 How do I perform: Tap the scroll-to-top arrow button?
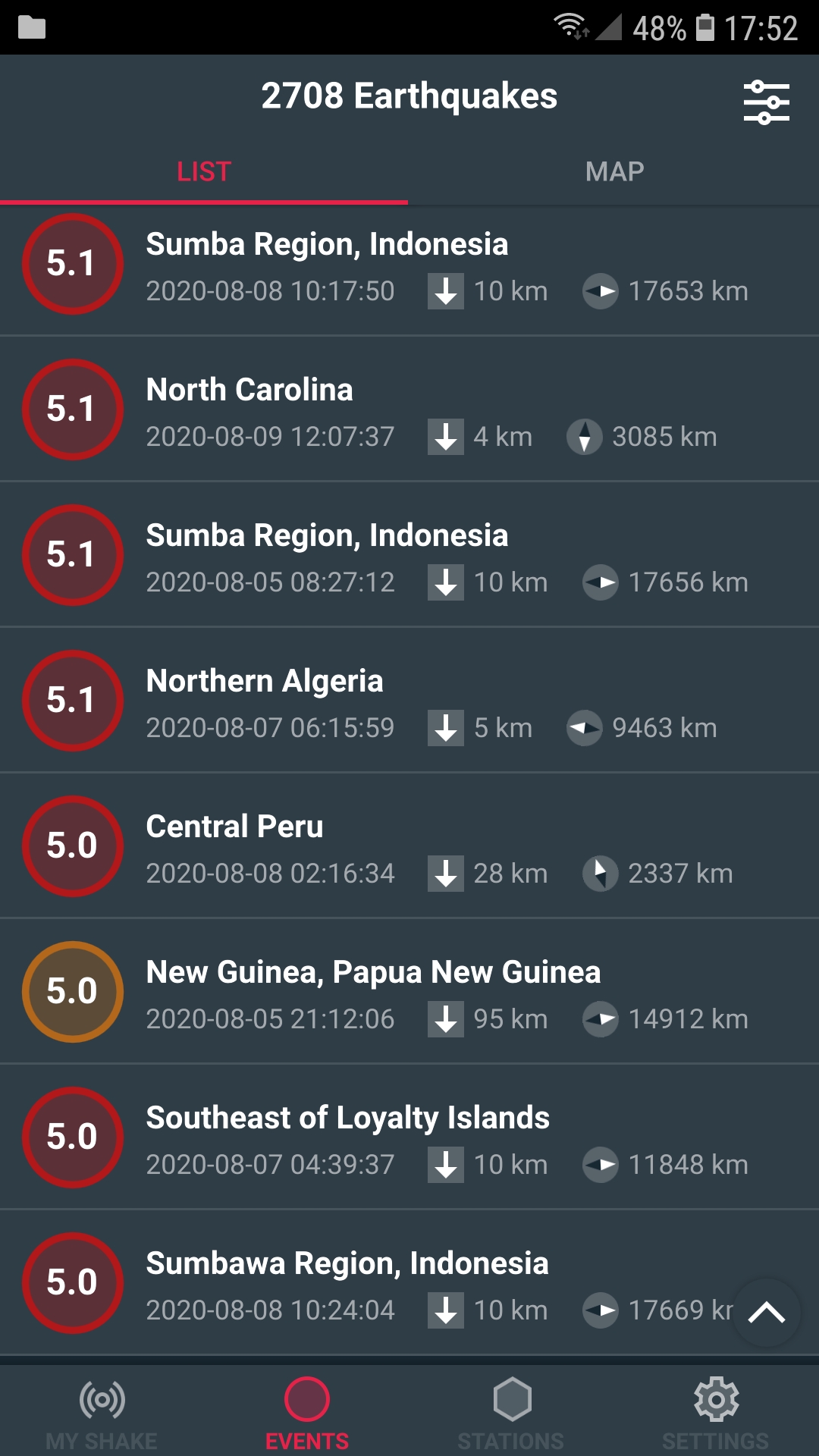[766, 1313]
